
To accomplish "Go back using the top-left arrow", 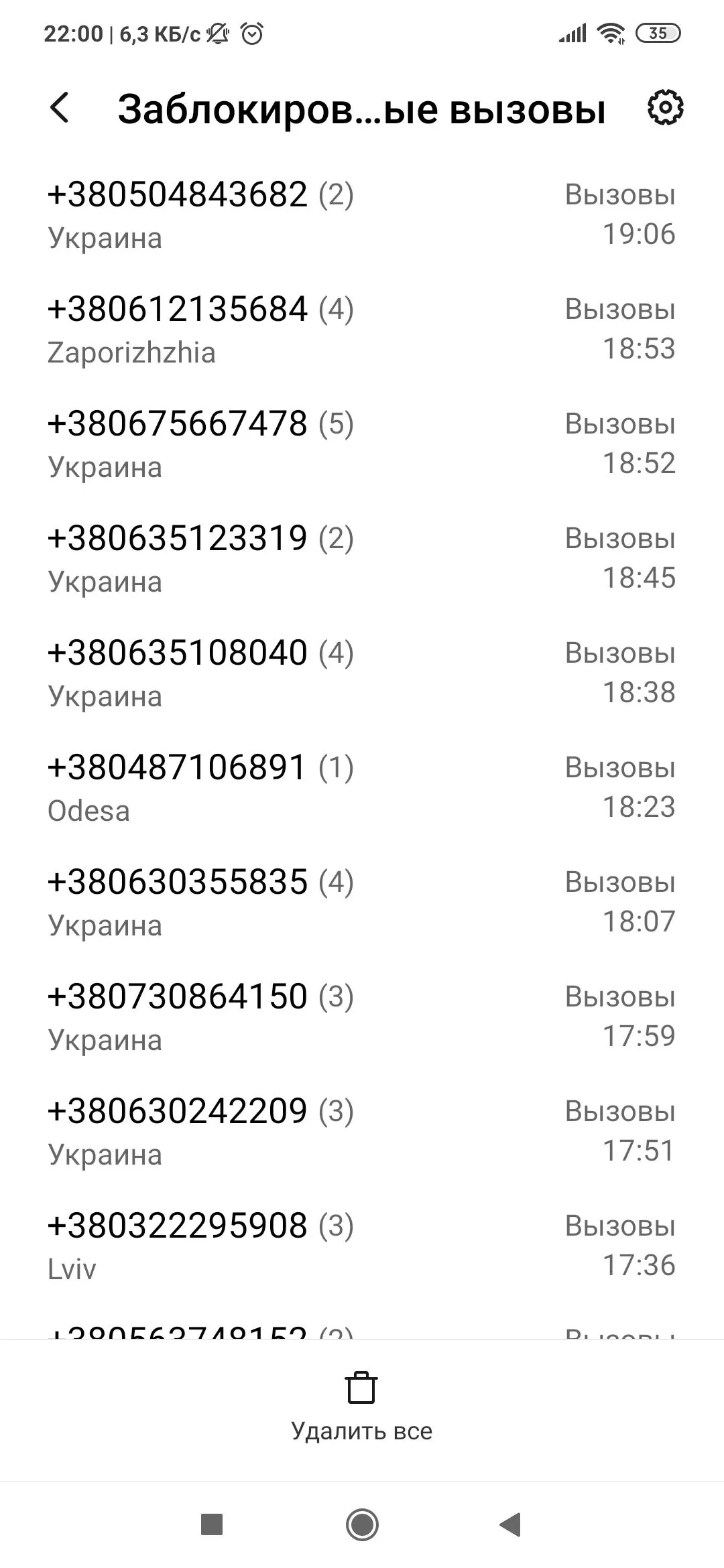I will [x=60, y=108].
